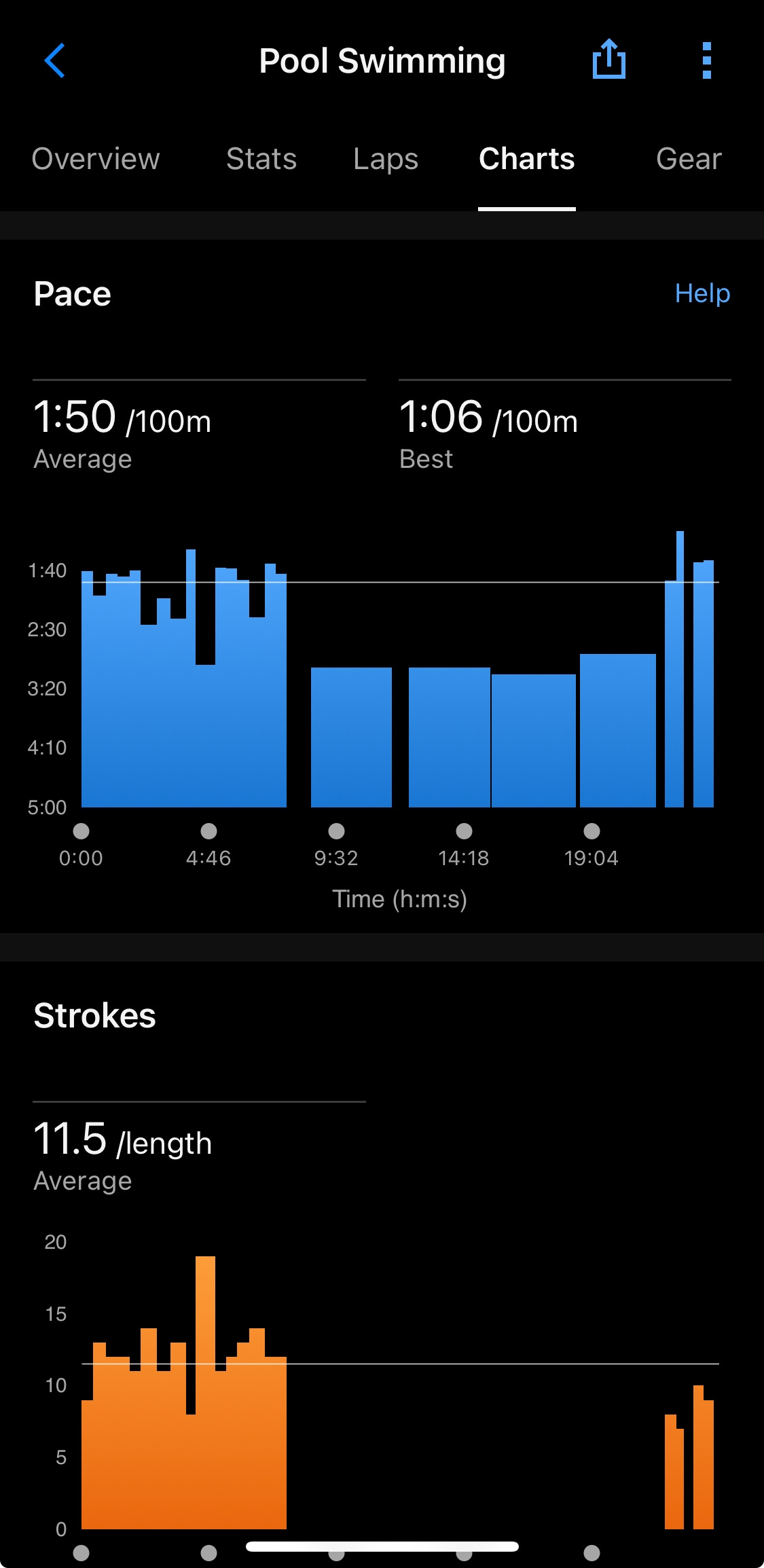Viewport: 764px width, 1568px height.
Task: Switch to the Stats tab
Action: pos(261,159)
